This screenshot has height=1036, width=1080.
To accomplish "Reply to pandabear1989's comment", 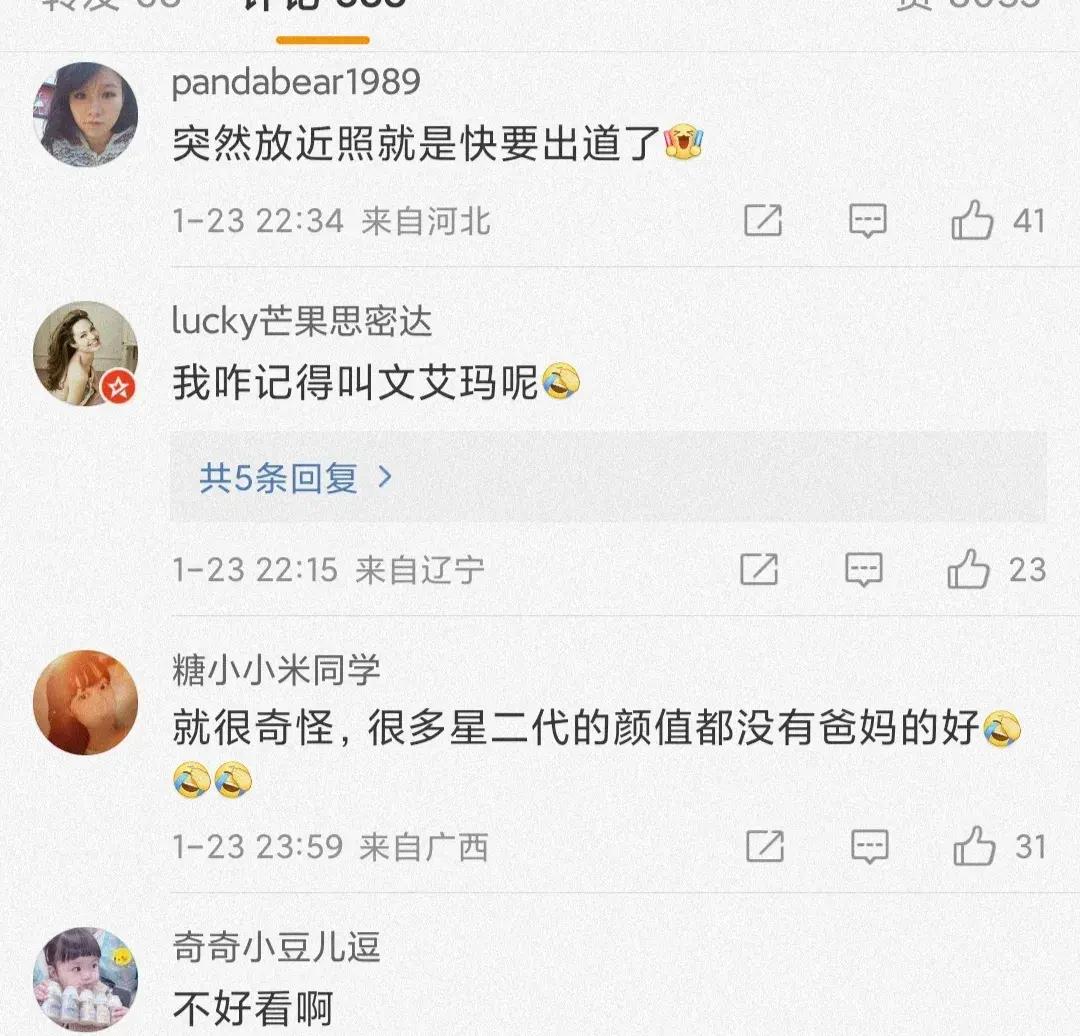I will [x=867, y=221].
